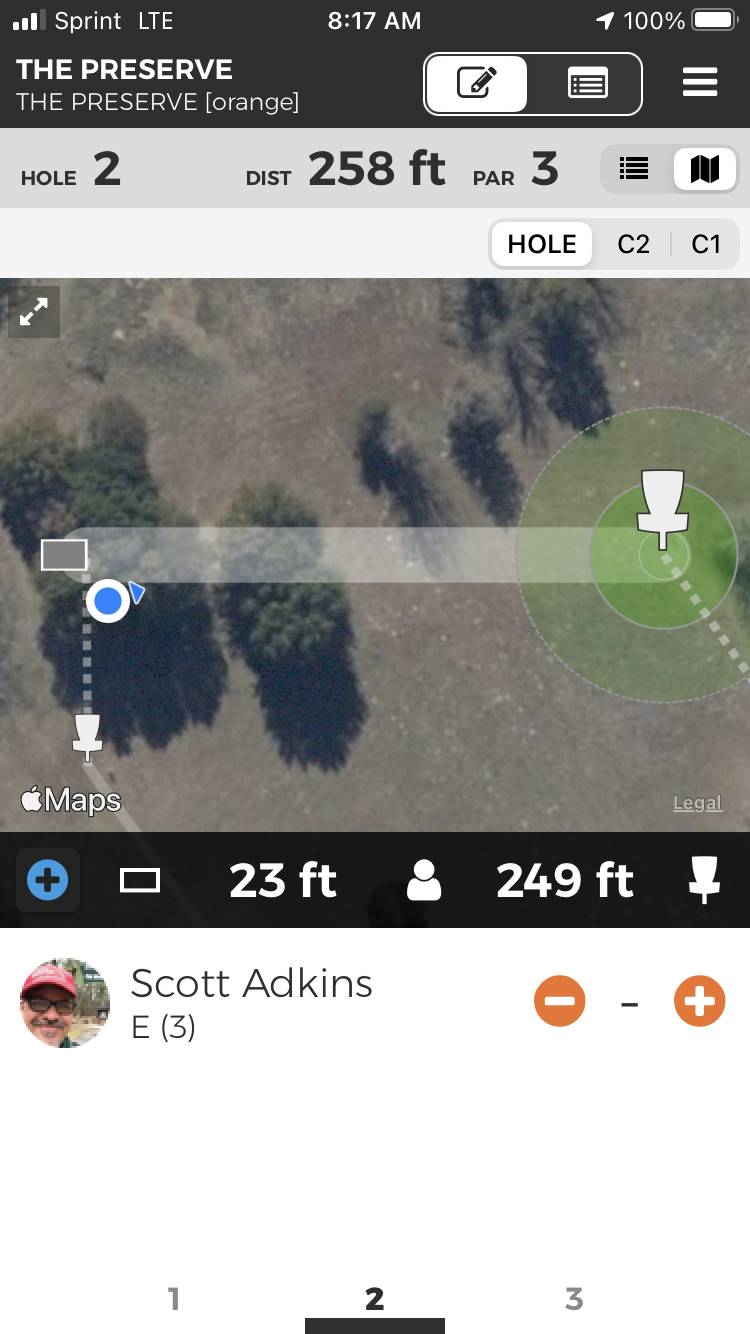Expand the map to full screen
The image size is (750, 1334).
click(34, 312)
